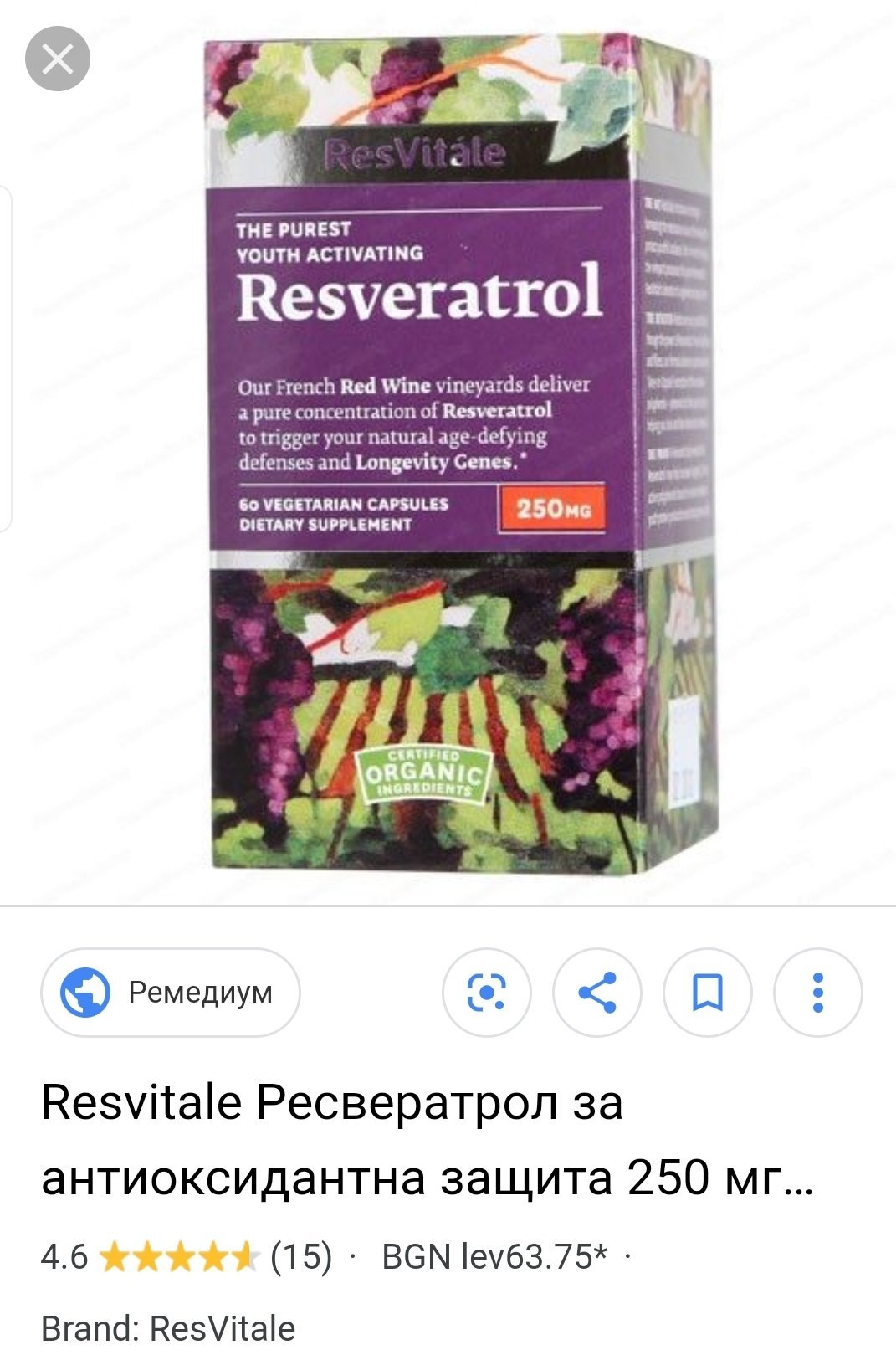896x1360 pixels.
Task: Visit the Ремедиум source site
Action: click(x=171, y=993)
